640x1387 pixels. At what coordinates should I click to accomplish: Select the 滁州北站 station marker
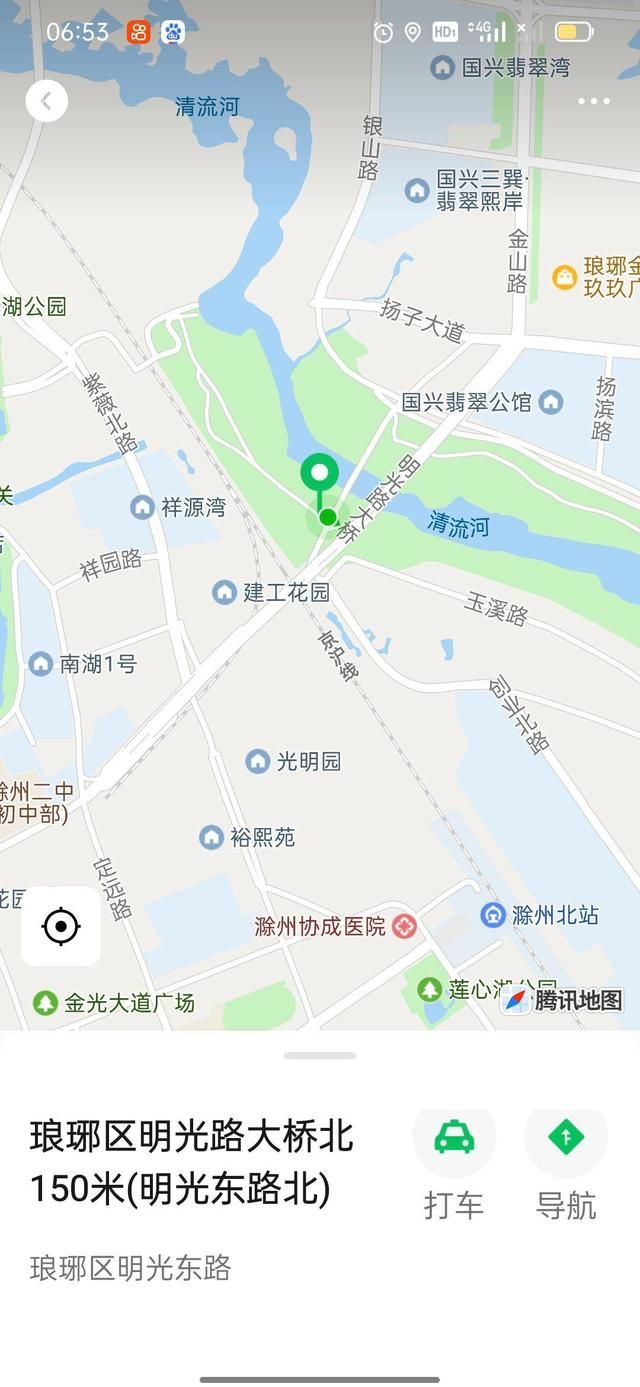pyautogui.click(x=540, y=914)
